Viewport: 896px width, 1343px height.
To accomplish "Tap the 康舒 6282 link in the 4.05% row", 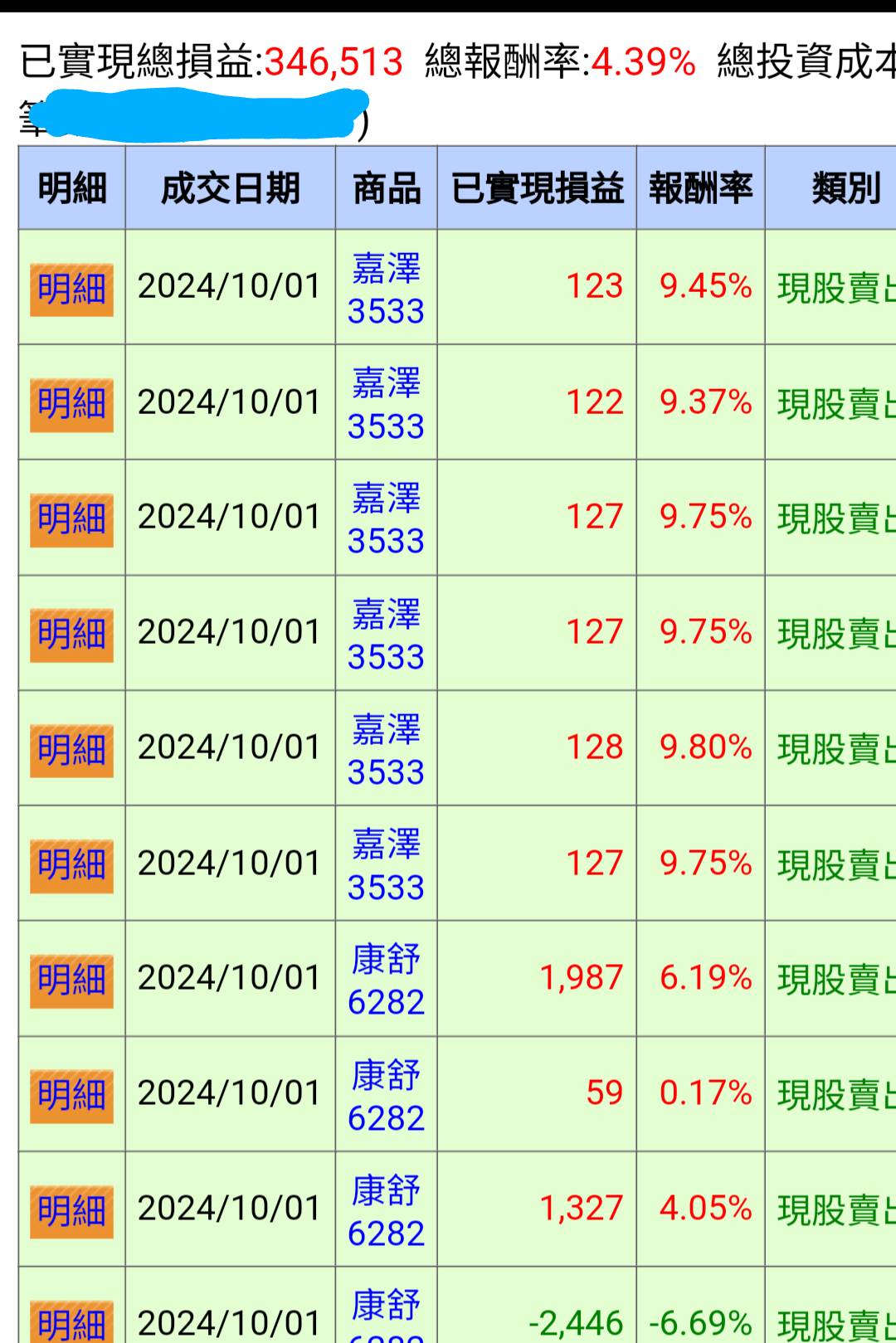I will [x=386, y=1211].
